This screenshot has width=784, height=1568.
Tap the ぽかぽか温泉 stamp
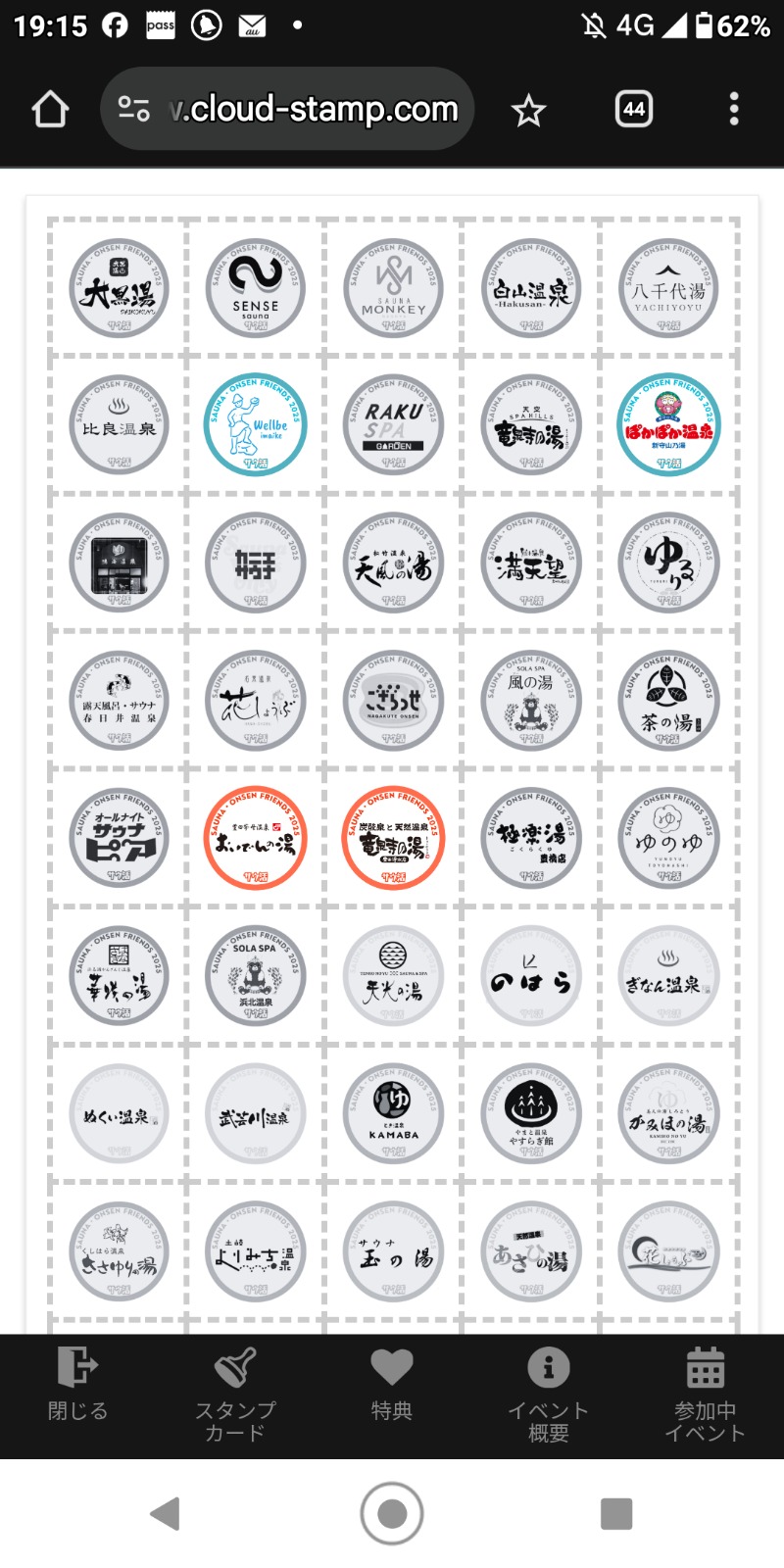tap(669, 425)
